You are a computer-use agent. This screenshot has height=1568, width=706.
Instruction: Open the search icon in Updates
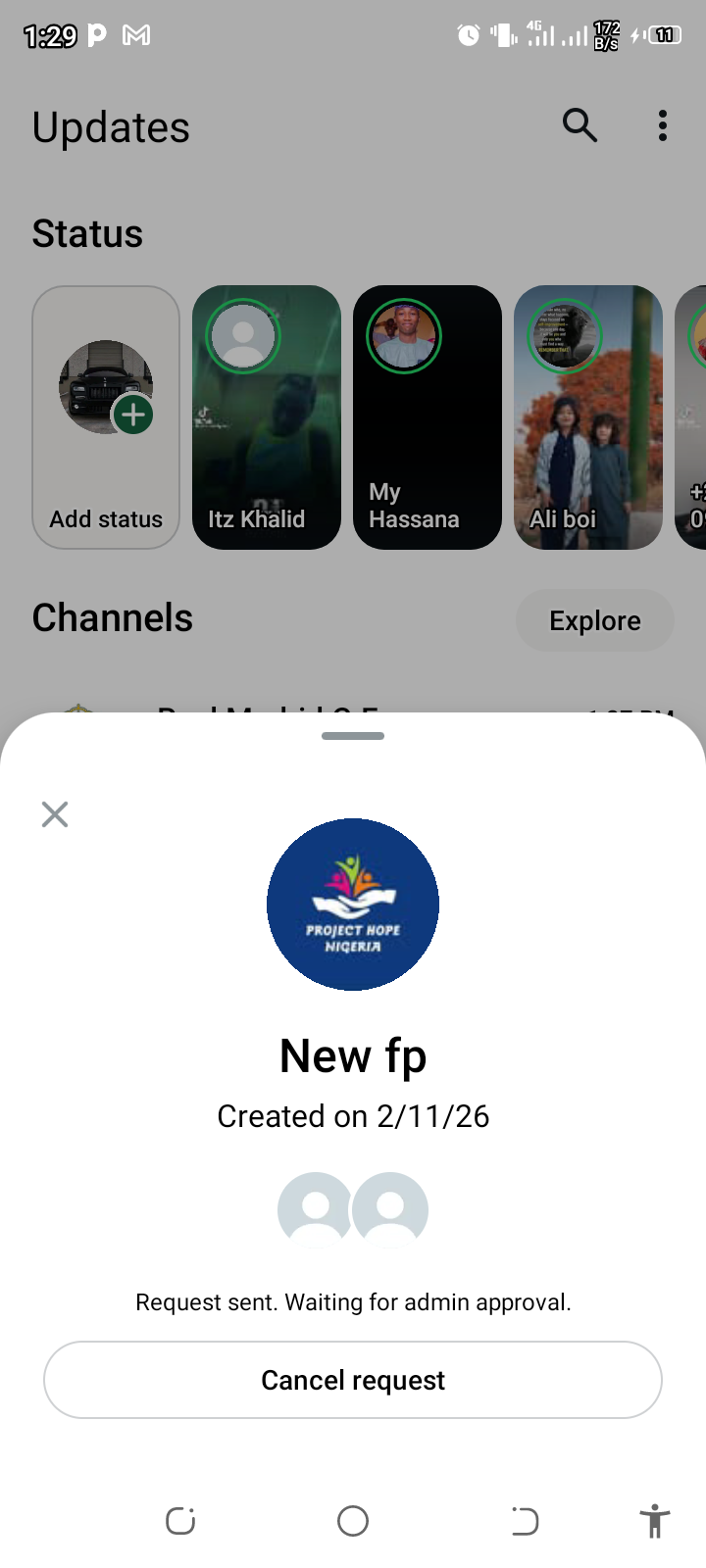(580, 125)
